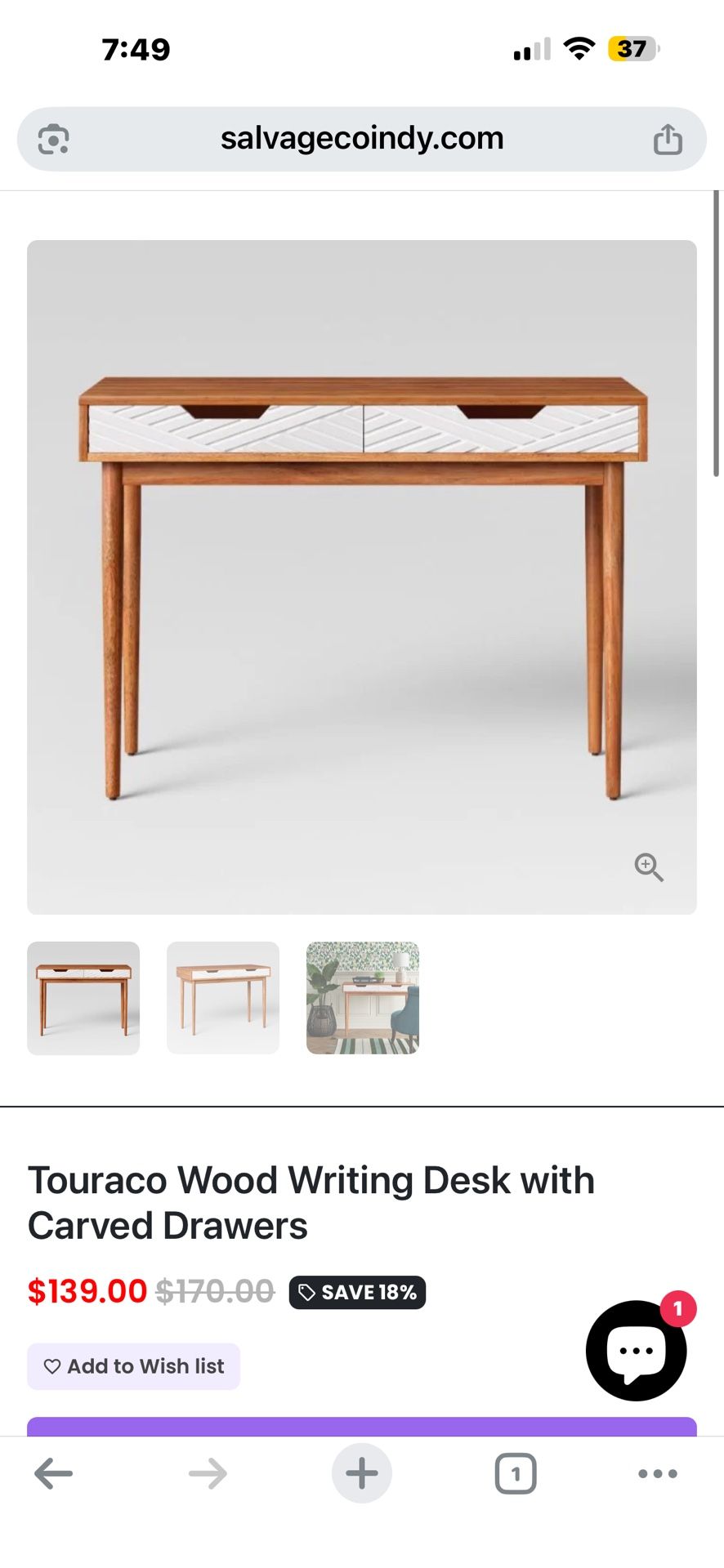Go back to the previous page
The height and width of the screenshot is (1568, 724).
54,1474
